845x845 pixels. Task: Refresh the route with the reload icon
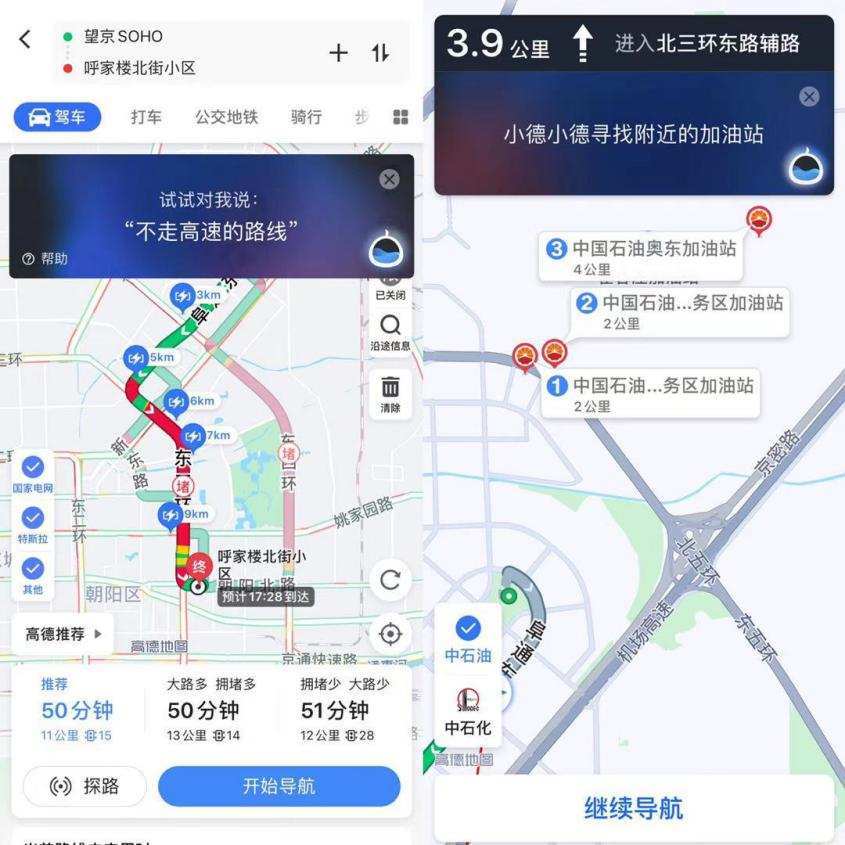point(390,579)
